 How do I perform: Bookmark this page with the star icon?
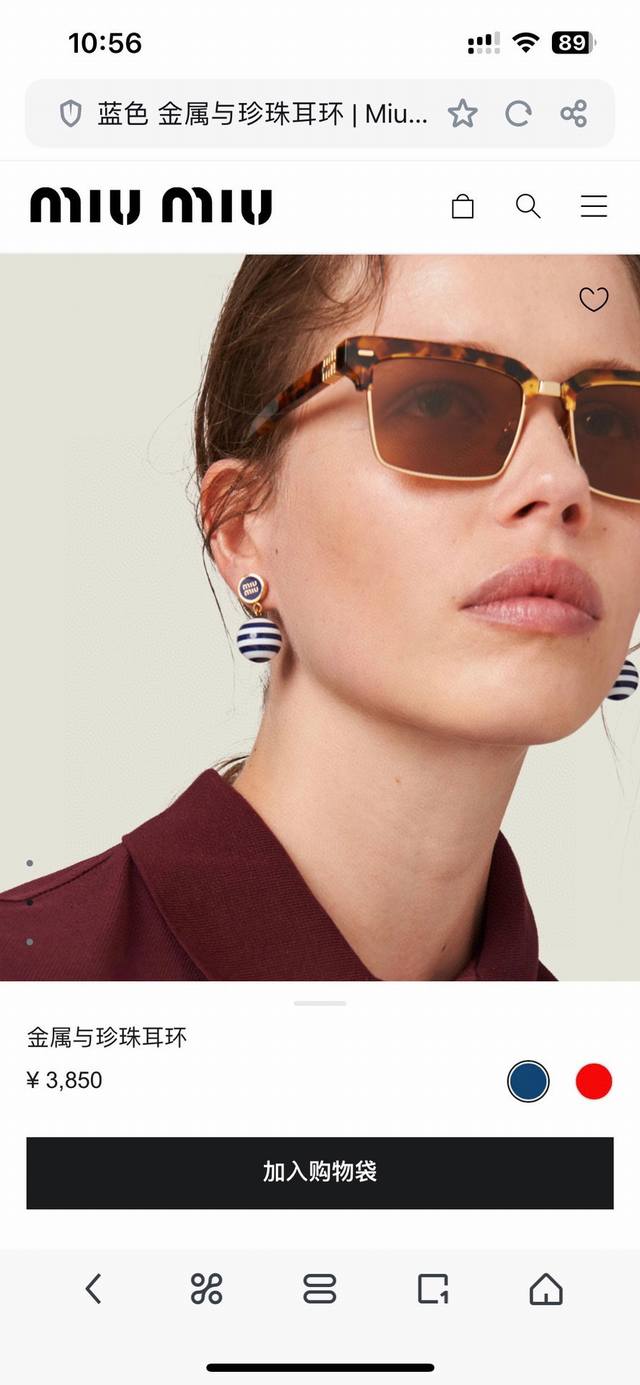[462, 114]
